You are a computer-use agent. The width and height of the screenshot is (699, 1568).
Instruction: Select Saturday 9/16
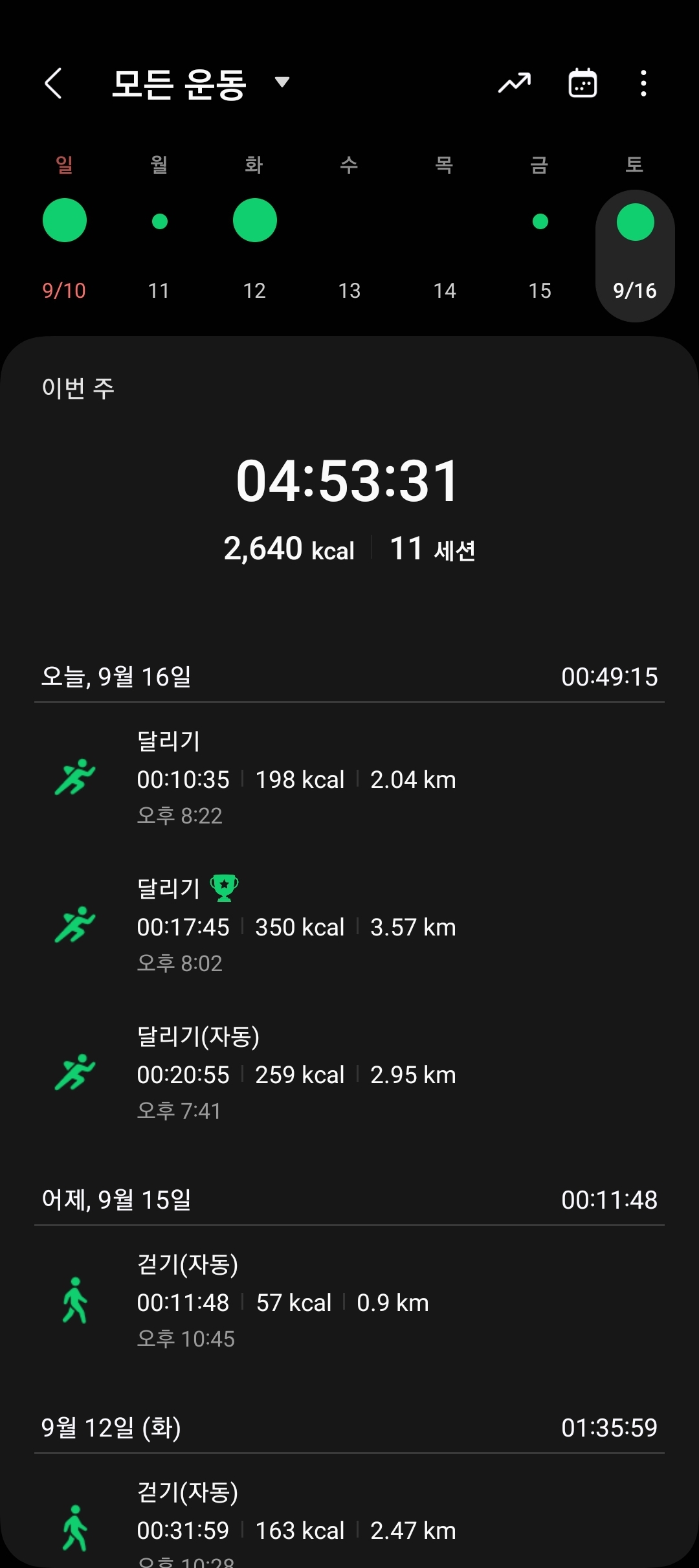[x=635, y=256]
